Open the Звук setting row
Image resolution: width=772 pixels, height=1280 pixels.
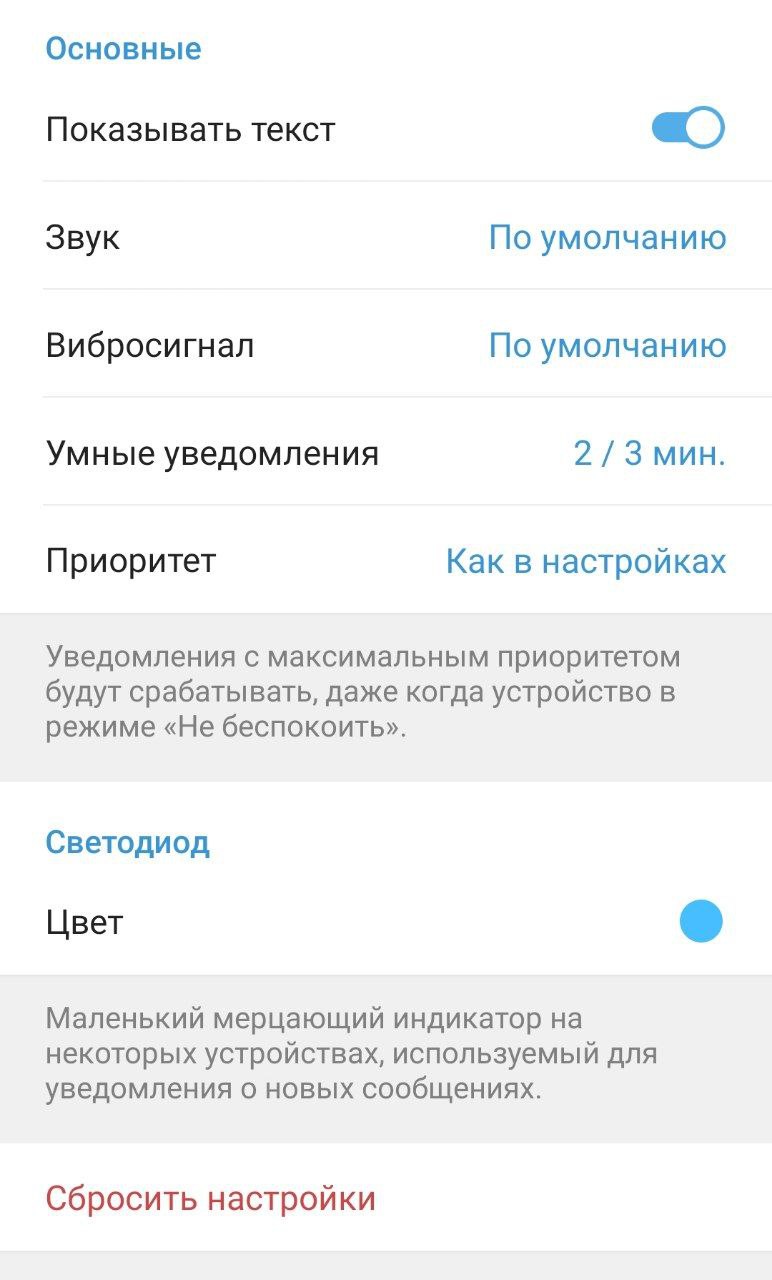385,238
